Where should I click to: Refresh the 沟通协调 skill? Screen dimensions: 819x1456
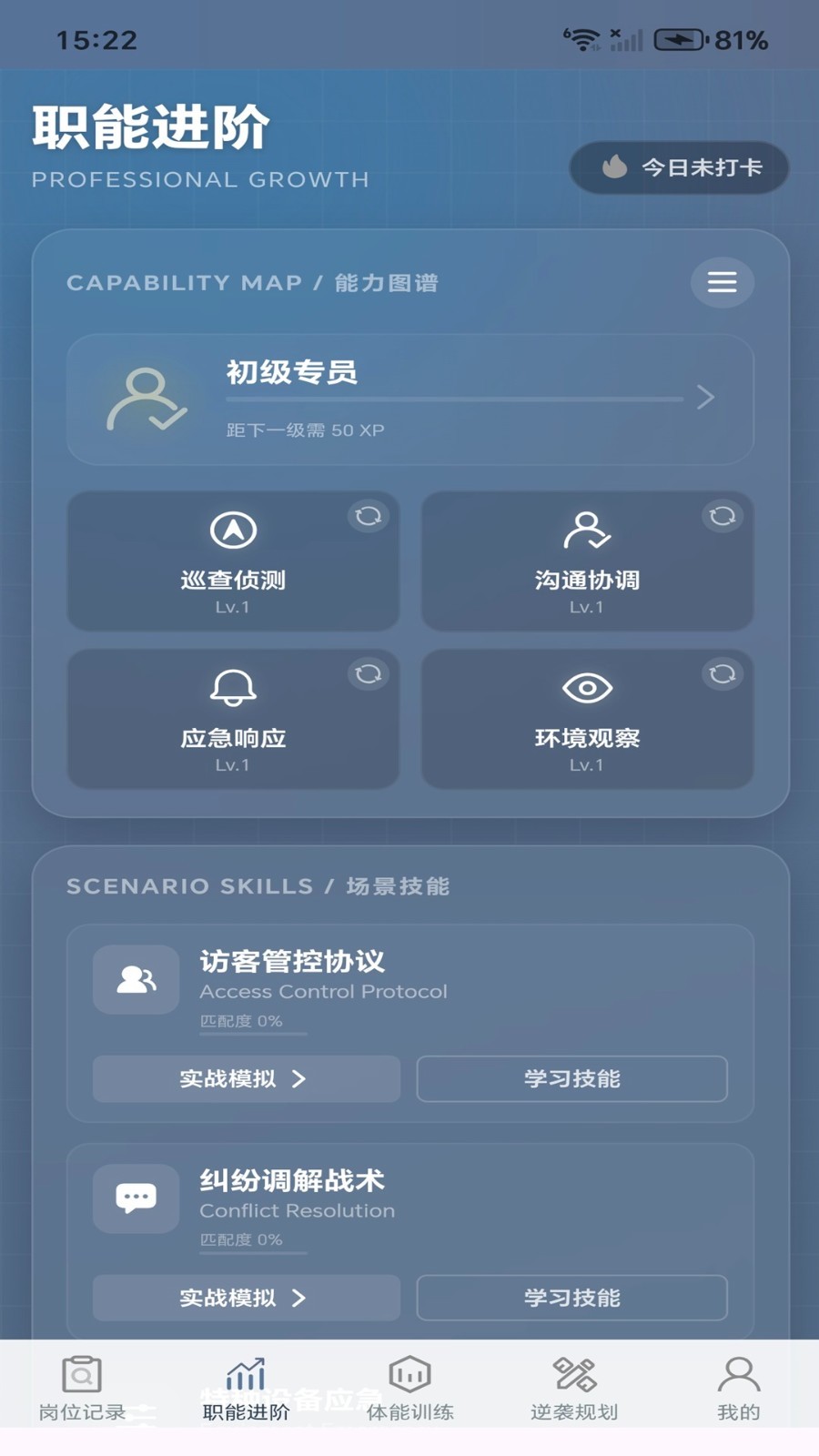pos(723,516)
